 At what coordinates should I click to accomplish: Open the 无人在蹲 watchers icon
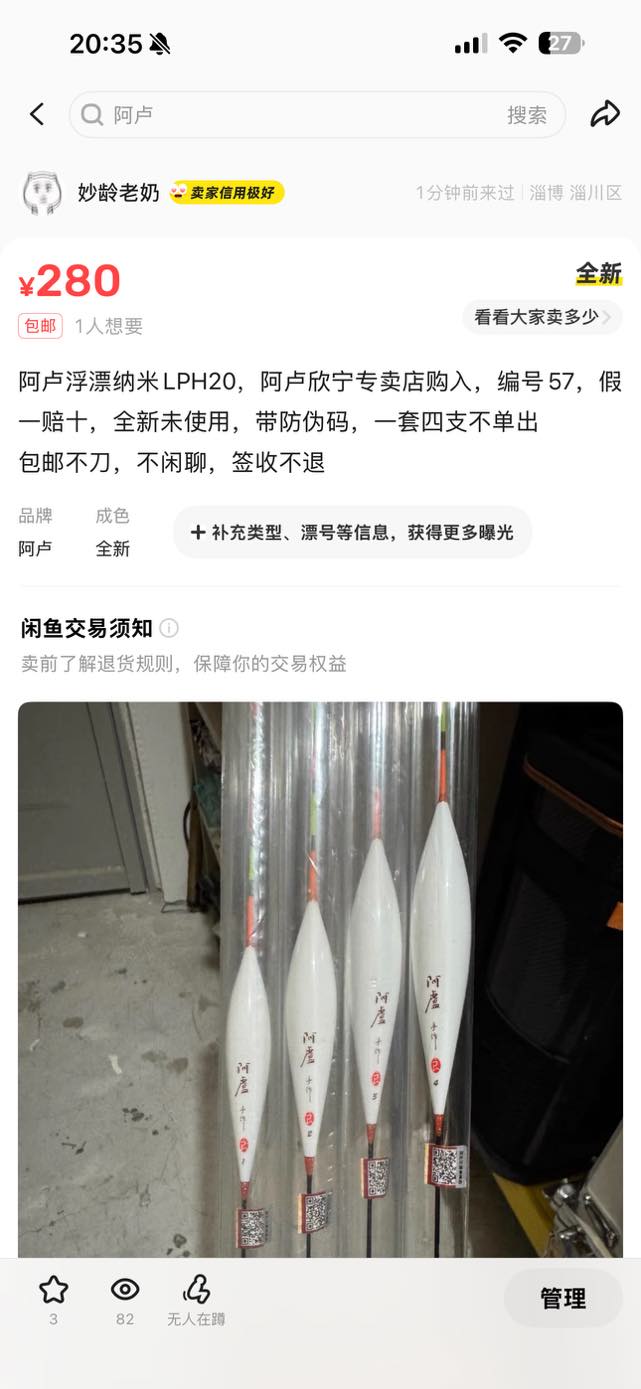196,1290
